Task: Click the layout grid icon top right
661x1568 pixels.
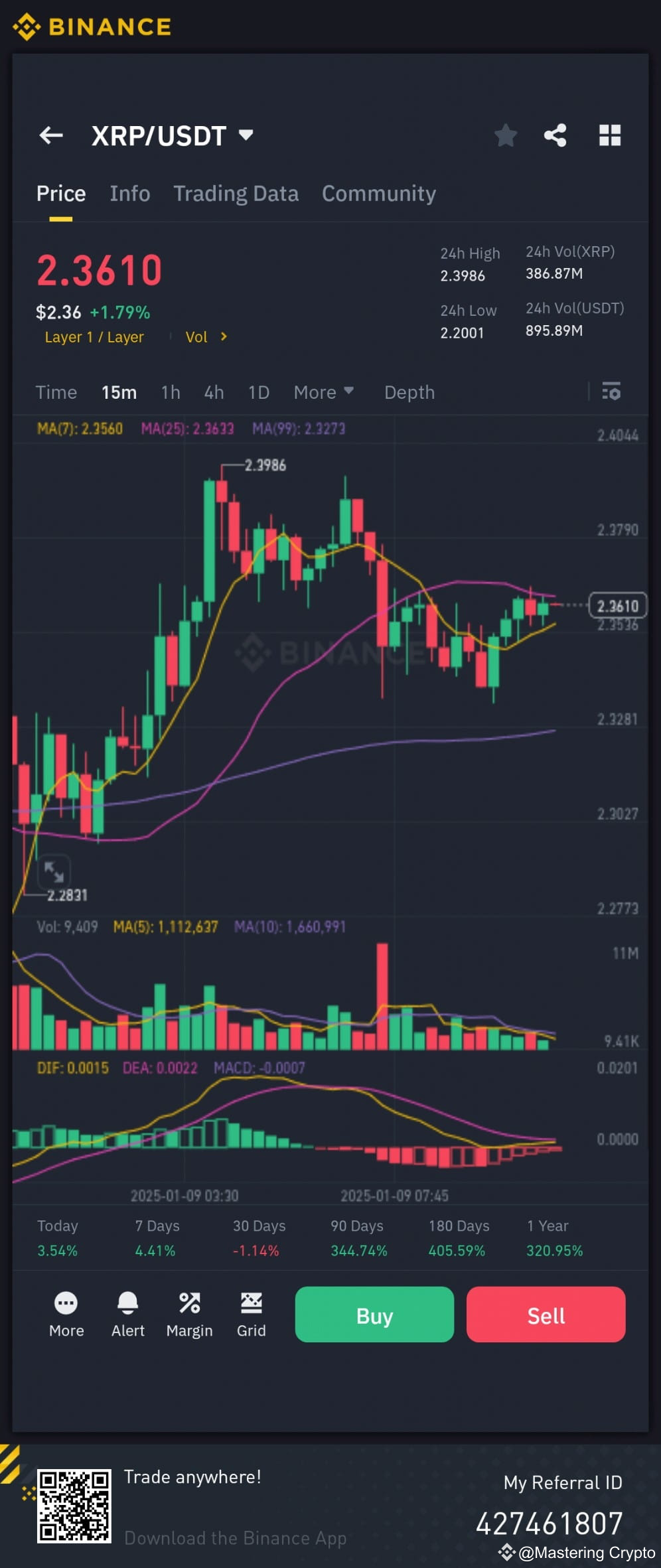Action: point(610,135)
